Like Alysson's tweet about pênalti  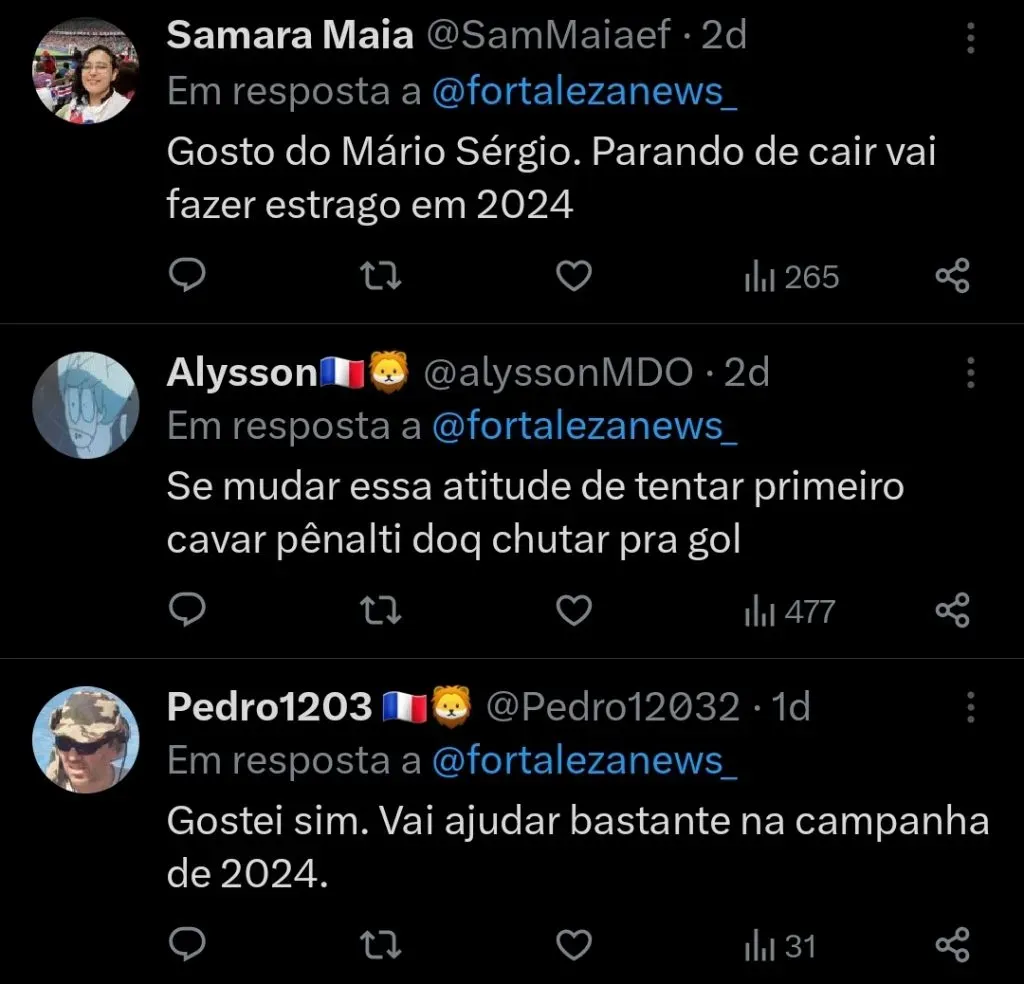pyautogui.click(x=573, y=610)
